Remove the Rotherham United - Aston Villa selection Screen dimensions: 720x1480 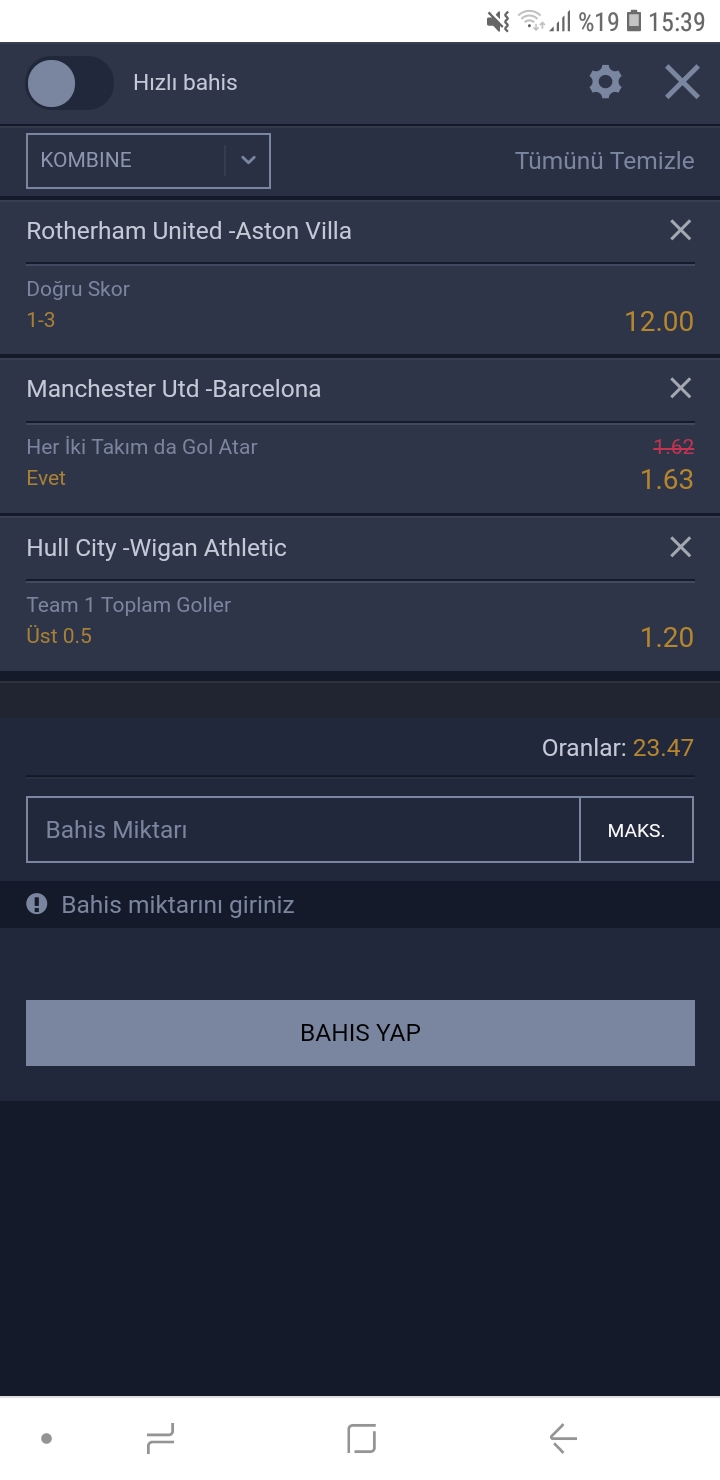tap(680, 230)
